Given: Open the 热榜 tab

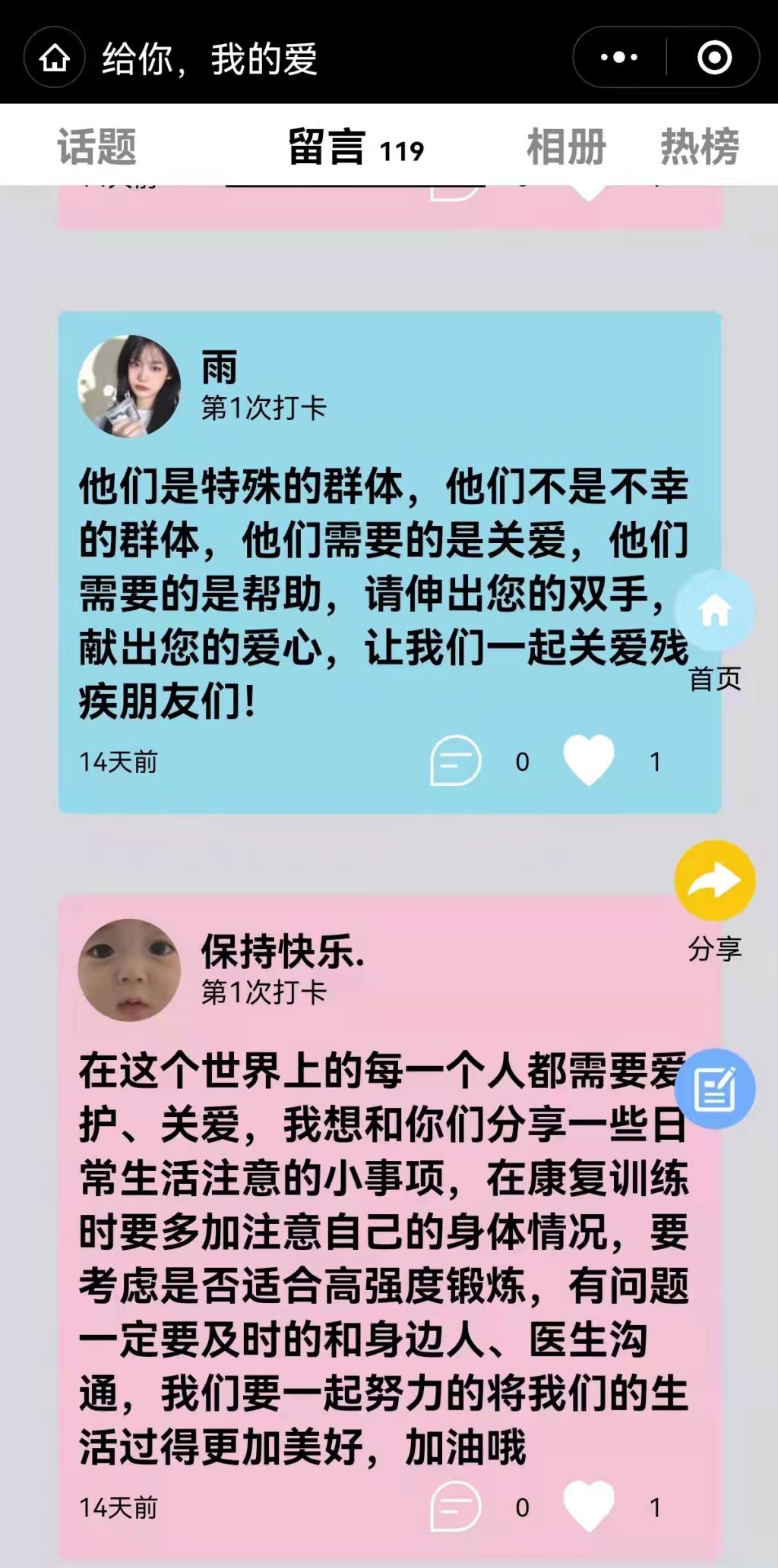Looking at the screenshot, I should point(699,147).
